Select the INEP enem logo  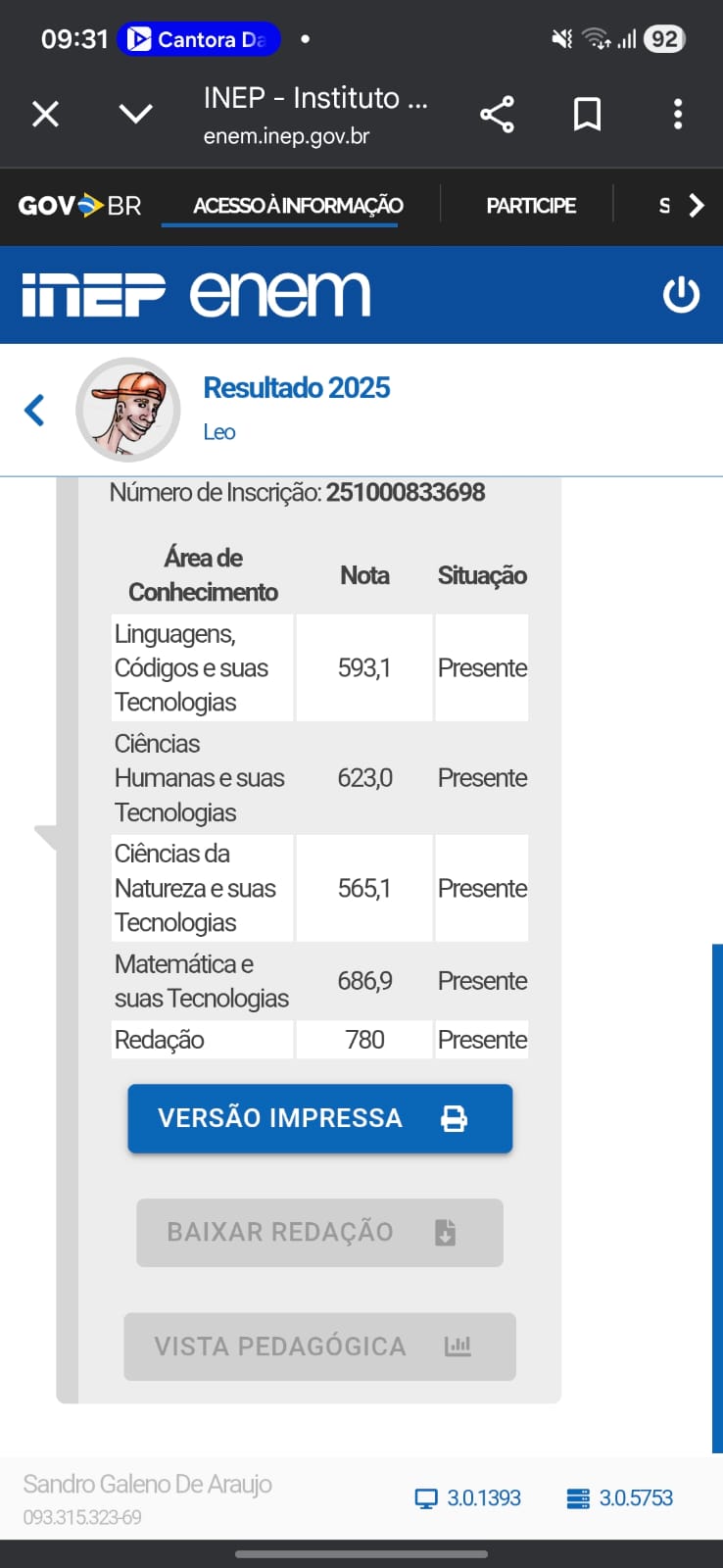point(196,292)
